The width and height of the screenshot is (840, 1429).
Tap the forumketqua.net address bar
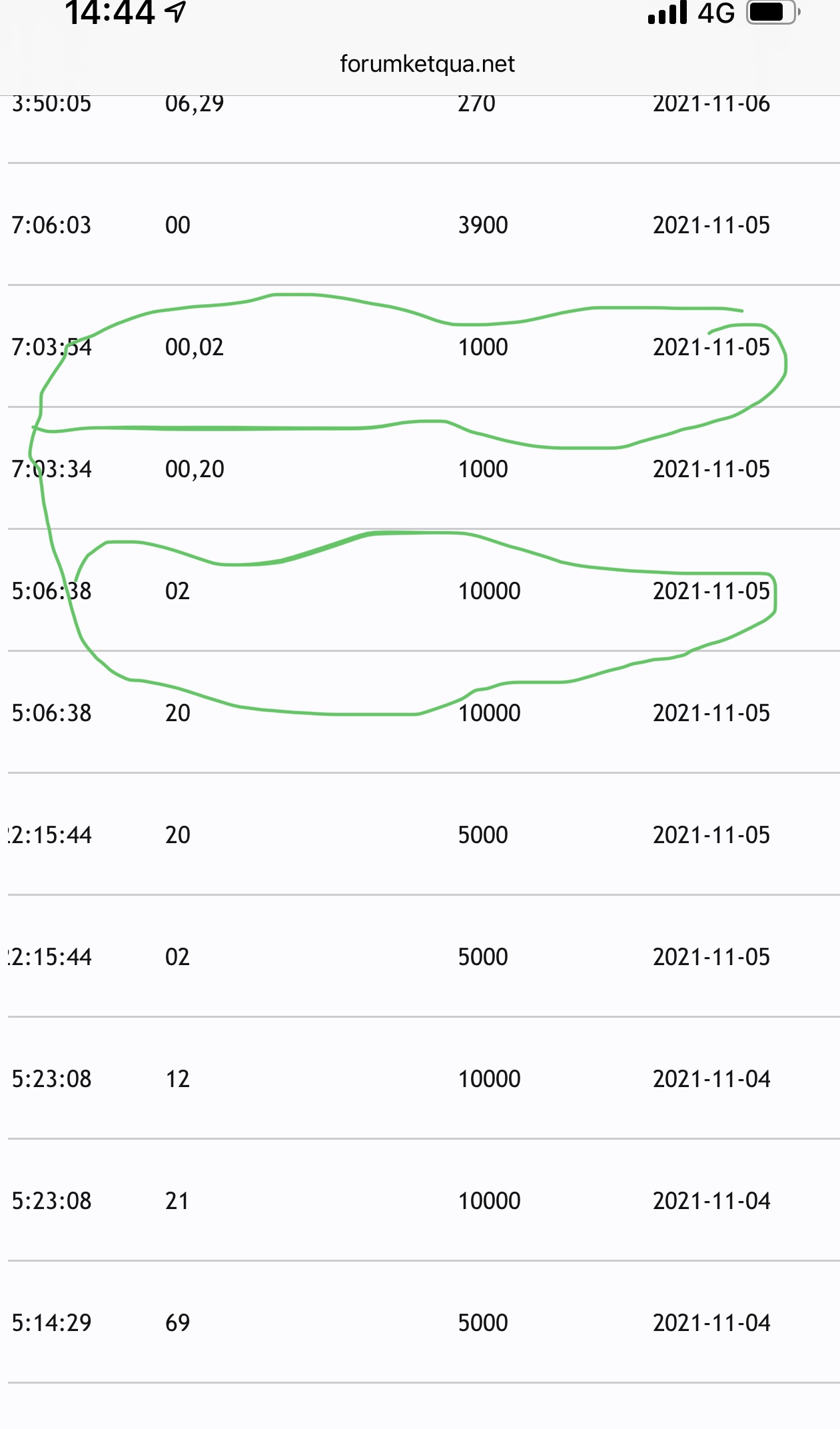tap(427, 64)
